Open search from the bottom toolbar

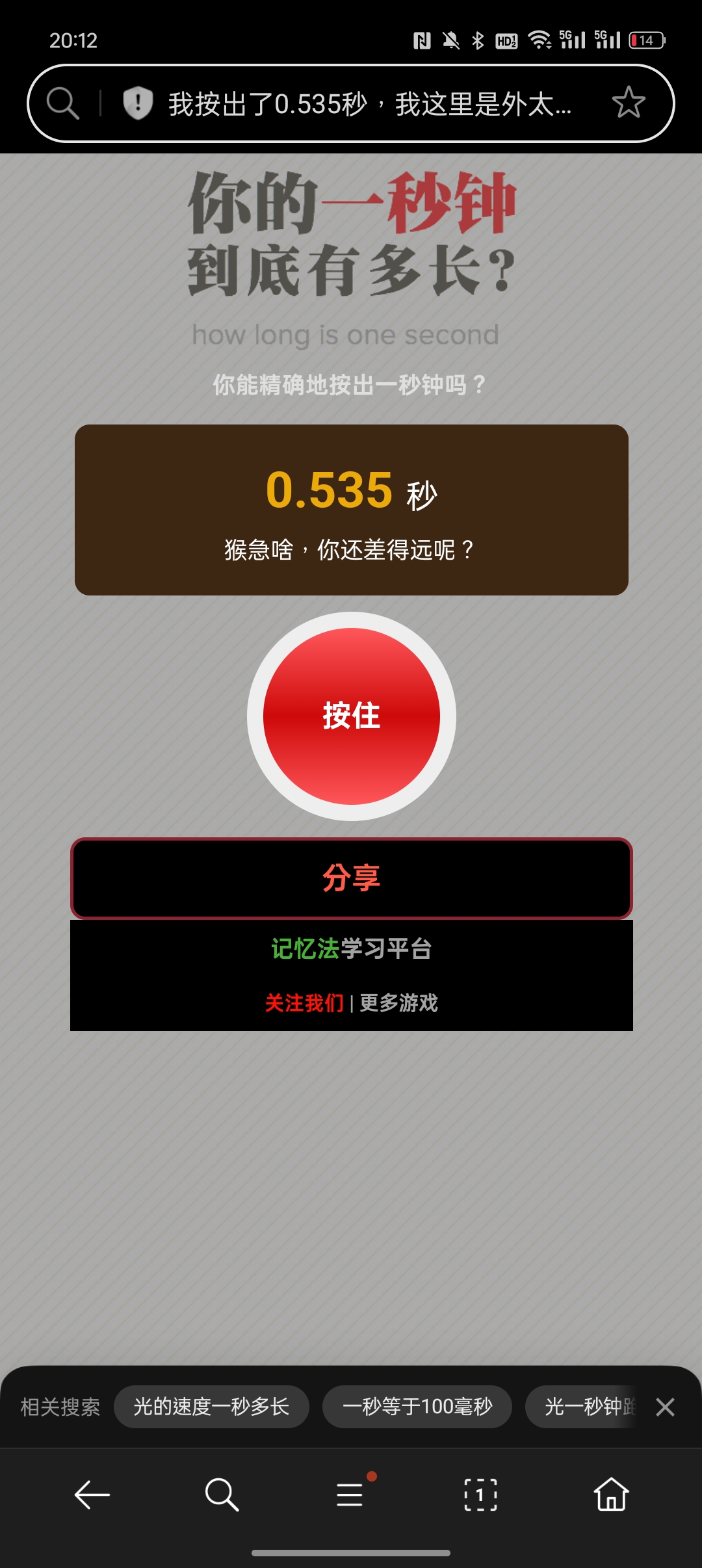point(222,1495)
